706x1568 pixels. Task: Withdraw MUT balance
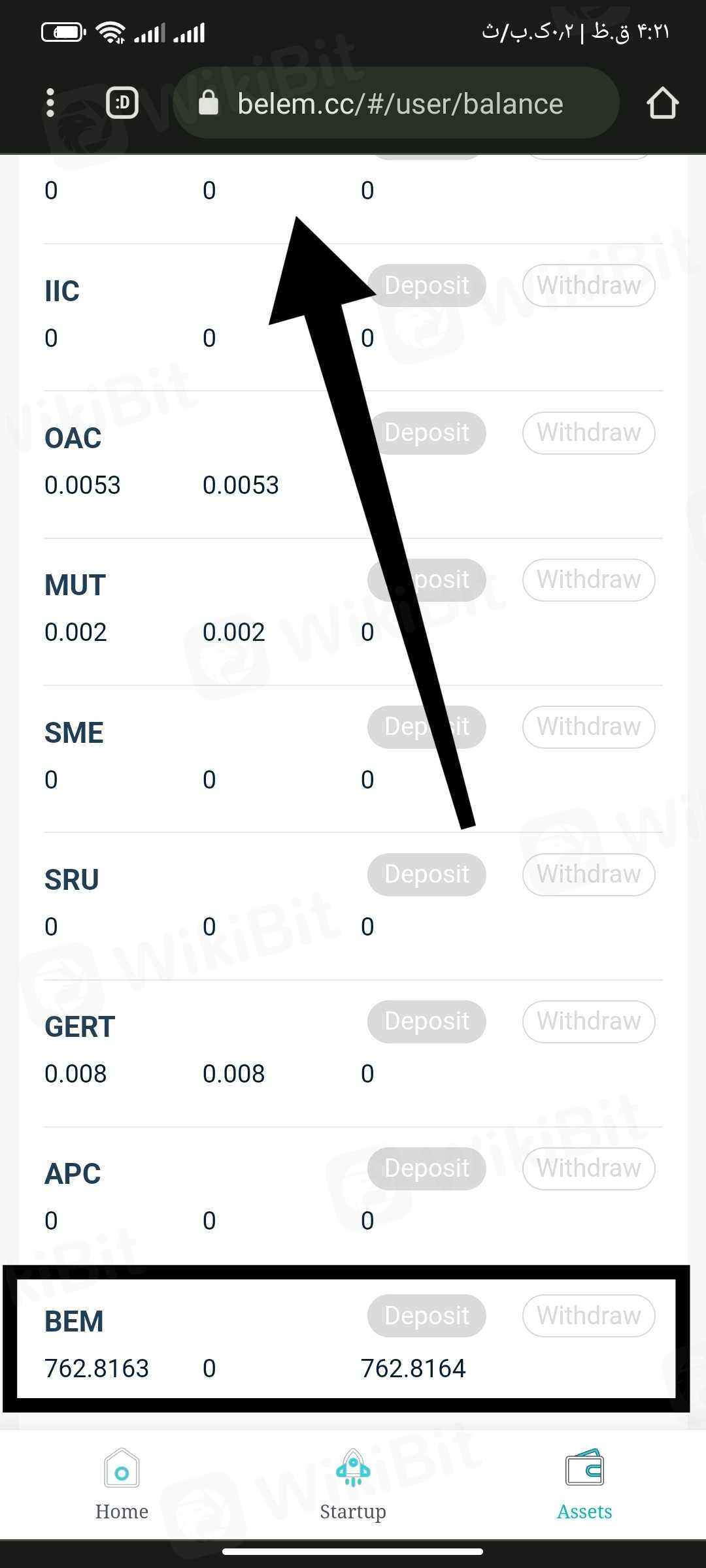588,580
